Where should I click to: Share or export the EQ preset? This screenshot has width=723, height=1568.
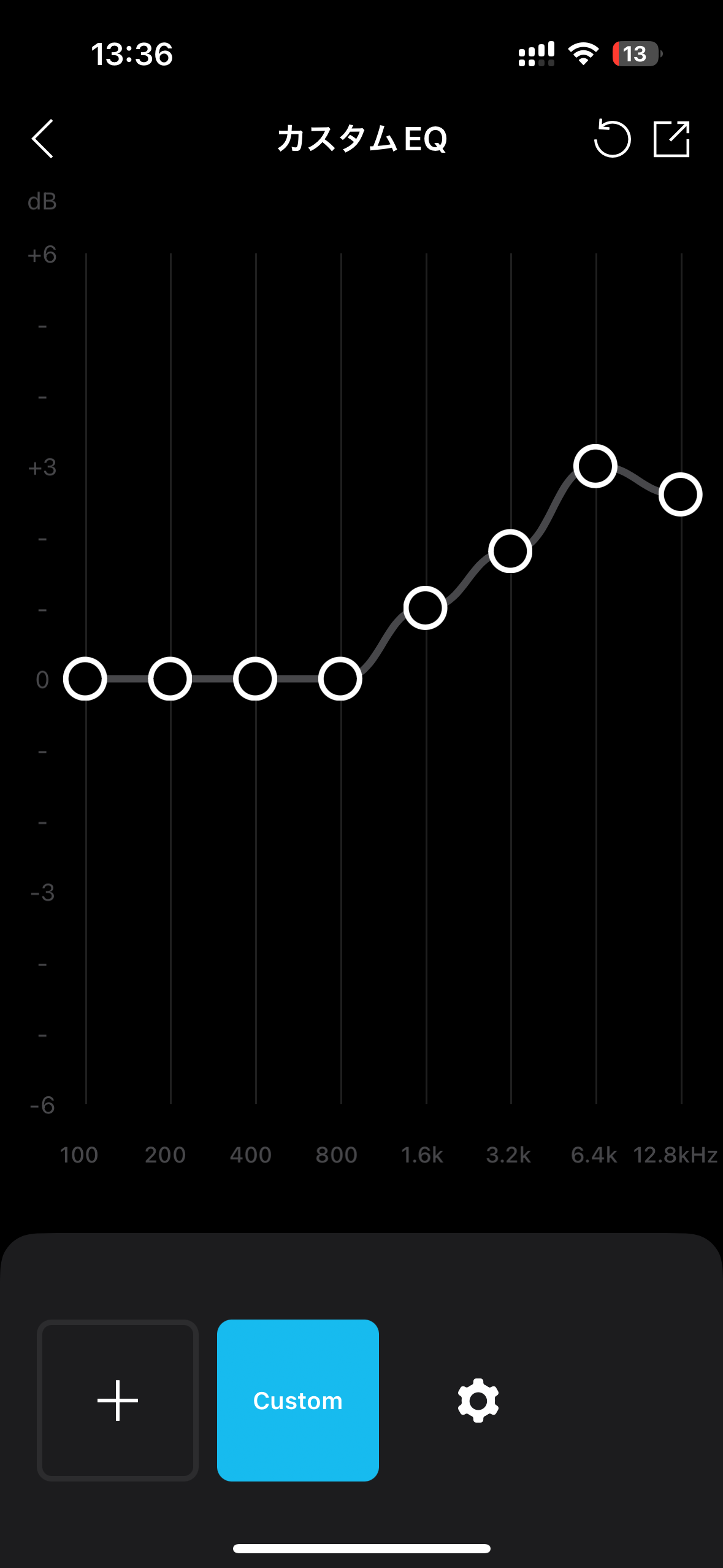pyautogui.click(x=671, y=139)
